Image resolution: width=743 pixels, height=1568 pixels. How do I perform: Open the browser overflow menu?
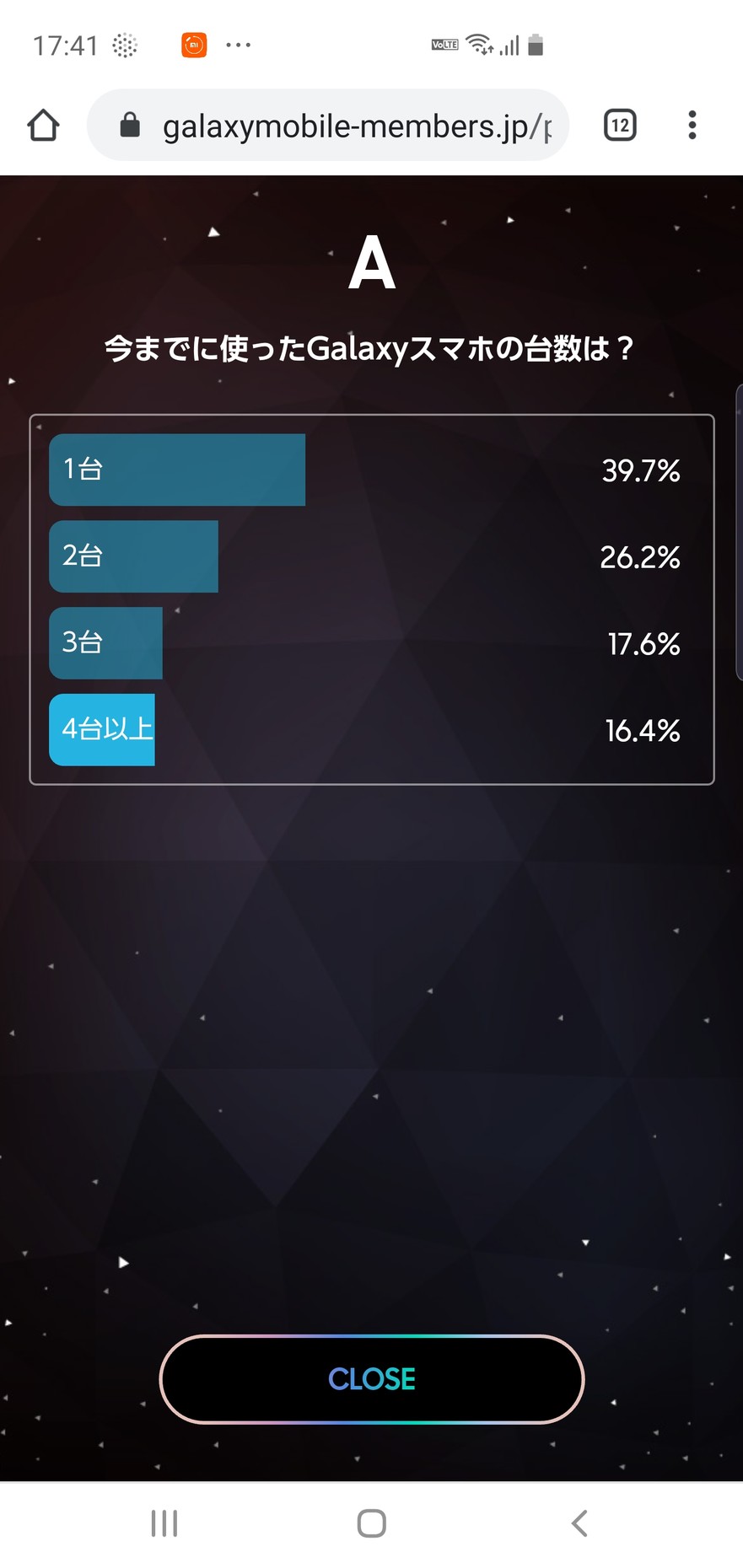coord(692,126)
